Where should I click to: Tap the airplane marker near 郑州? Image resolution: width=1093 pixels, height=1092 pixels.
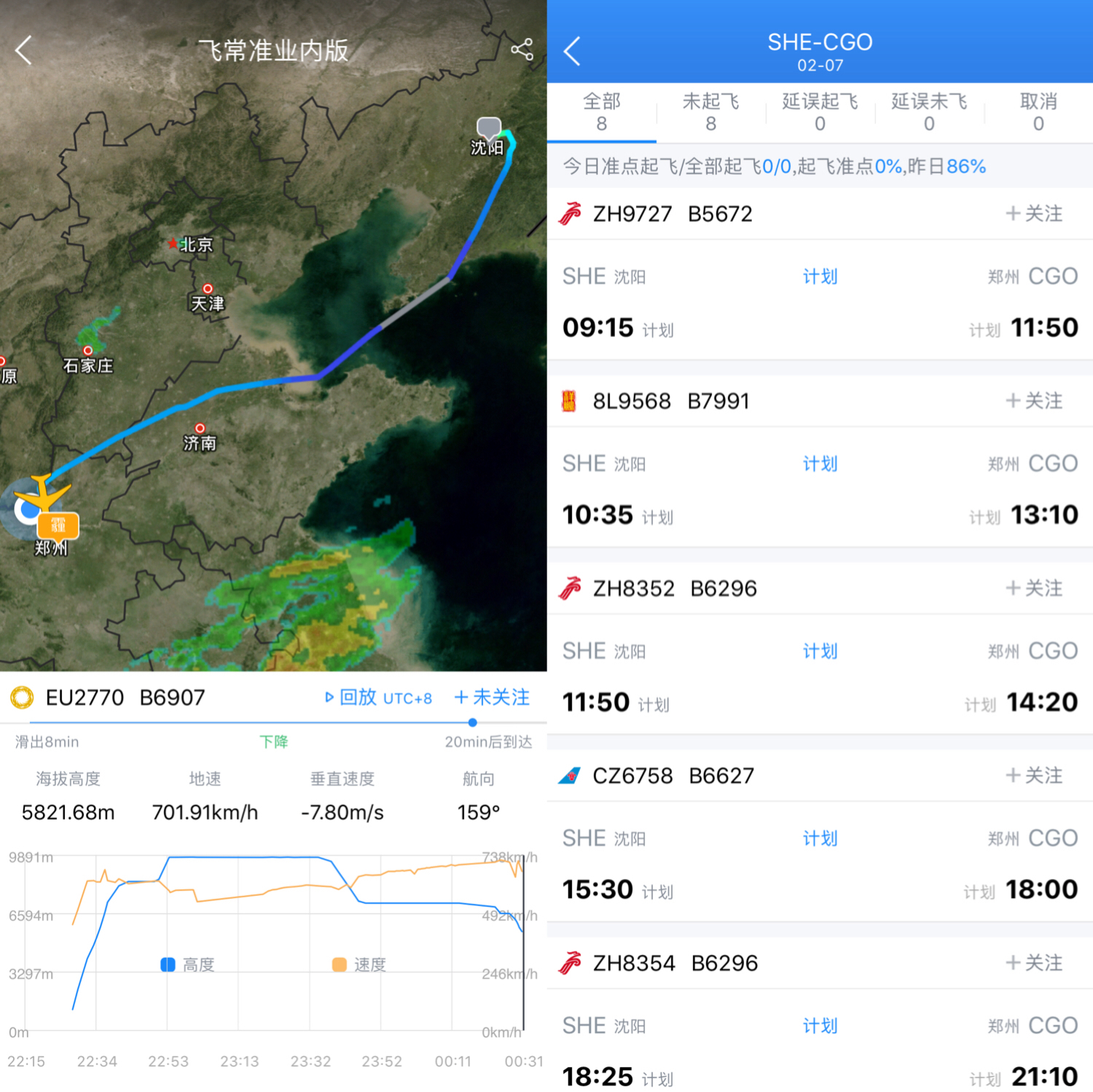click(x=44, y=494)
